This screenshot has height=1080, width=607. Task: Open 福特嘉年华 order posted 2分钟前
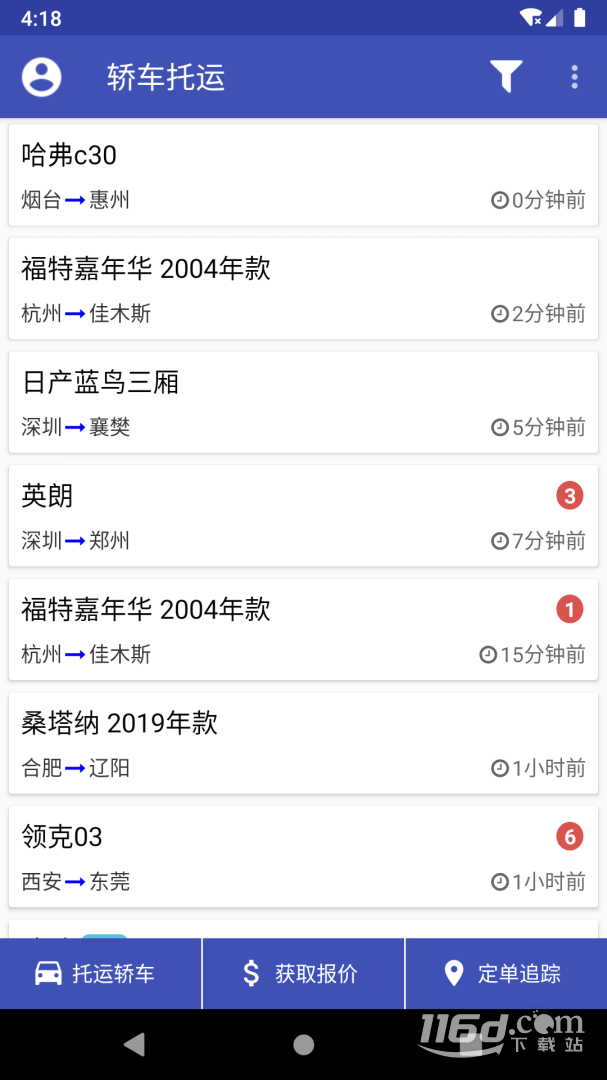click(303, 289)
